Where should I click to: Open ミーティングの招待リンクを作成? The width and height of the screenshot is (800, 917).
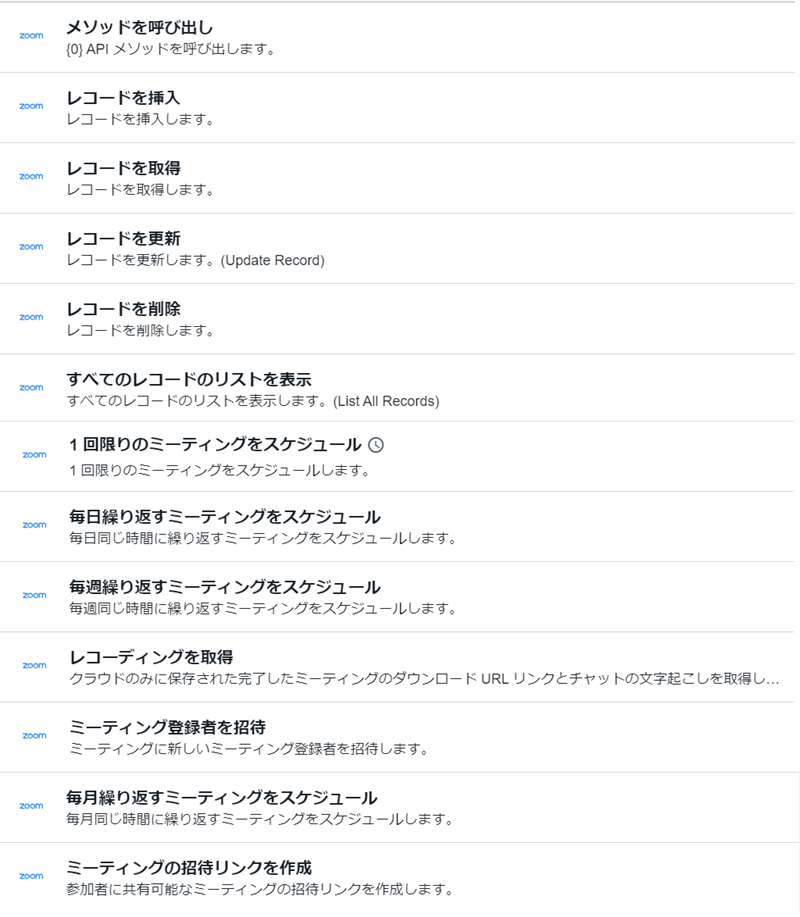click(x=189, y=867)
